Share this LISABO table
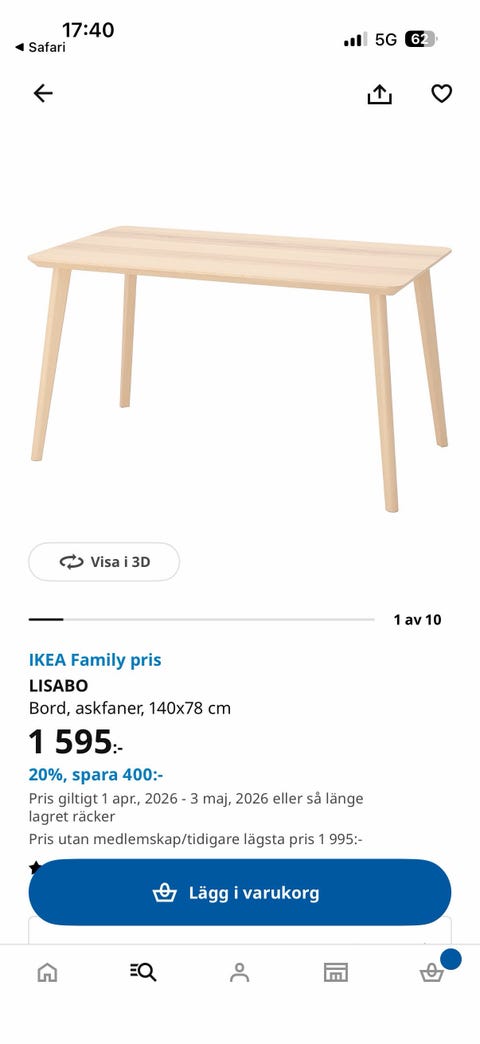This screenshot has width=480, height=1044. (x=379, y=94)
